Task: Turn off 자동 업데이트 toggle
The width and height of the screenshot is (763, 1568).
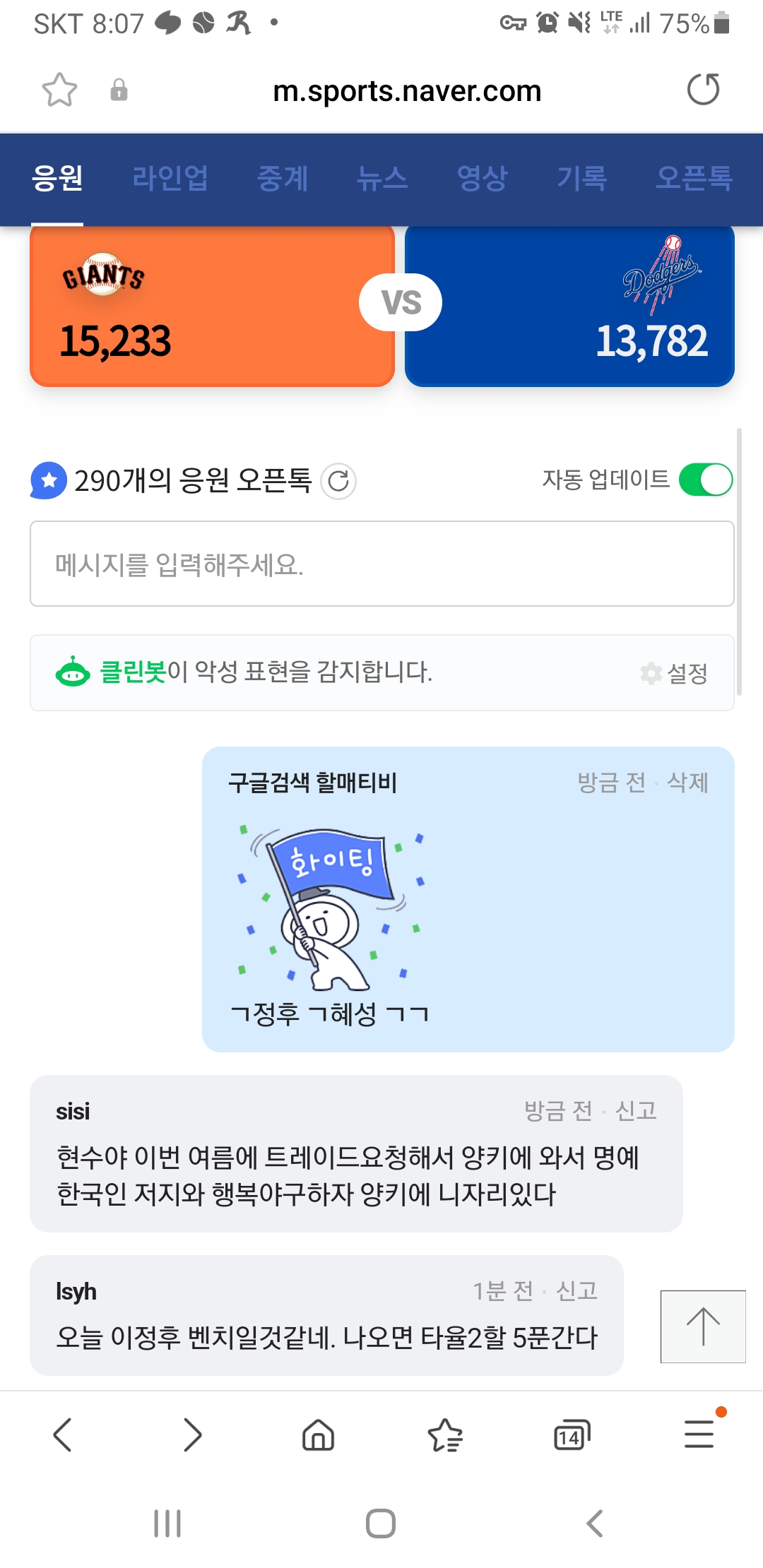Action: (x=705, y=480)
